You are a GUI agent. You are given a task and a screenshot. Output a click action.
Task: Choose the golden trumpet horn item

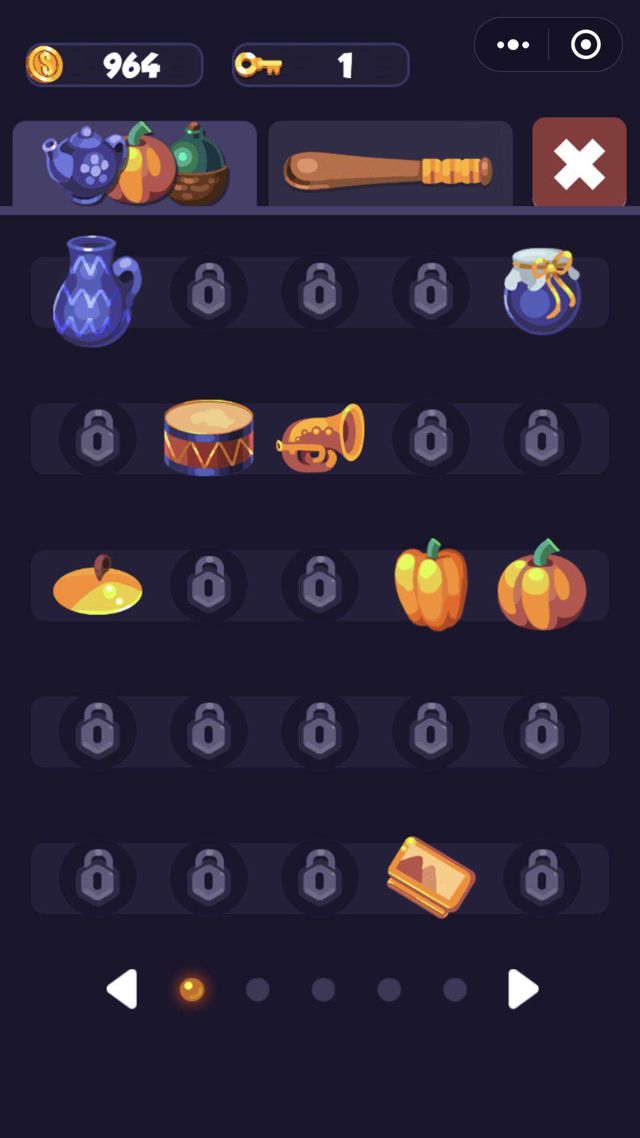coord(320,438)
